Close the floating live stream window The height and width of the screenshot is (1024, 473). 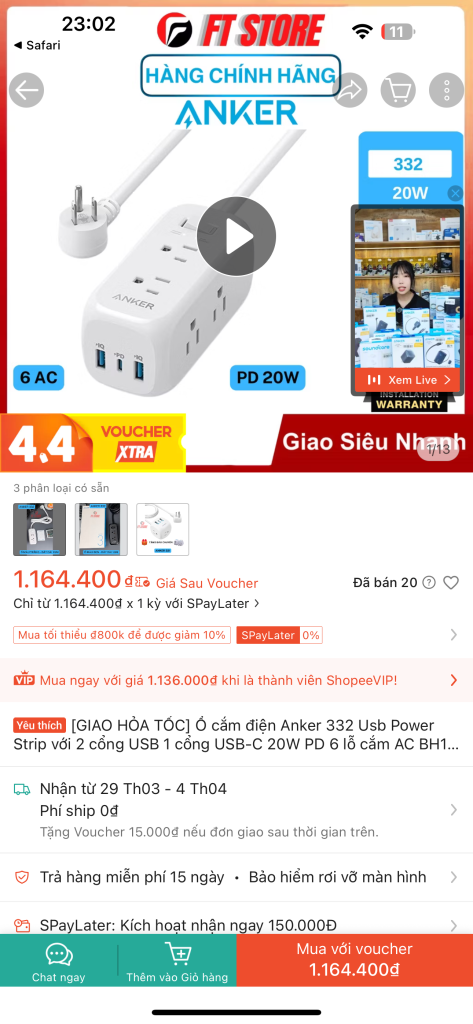click(x=455, y=193)
